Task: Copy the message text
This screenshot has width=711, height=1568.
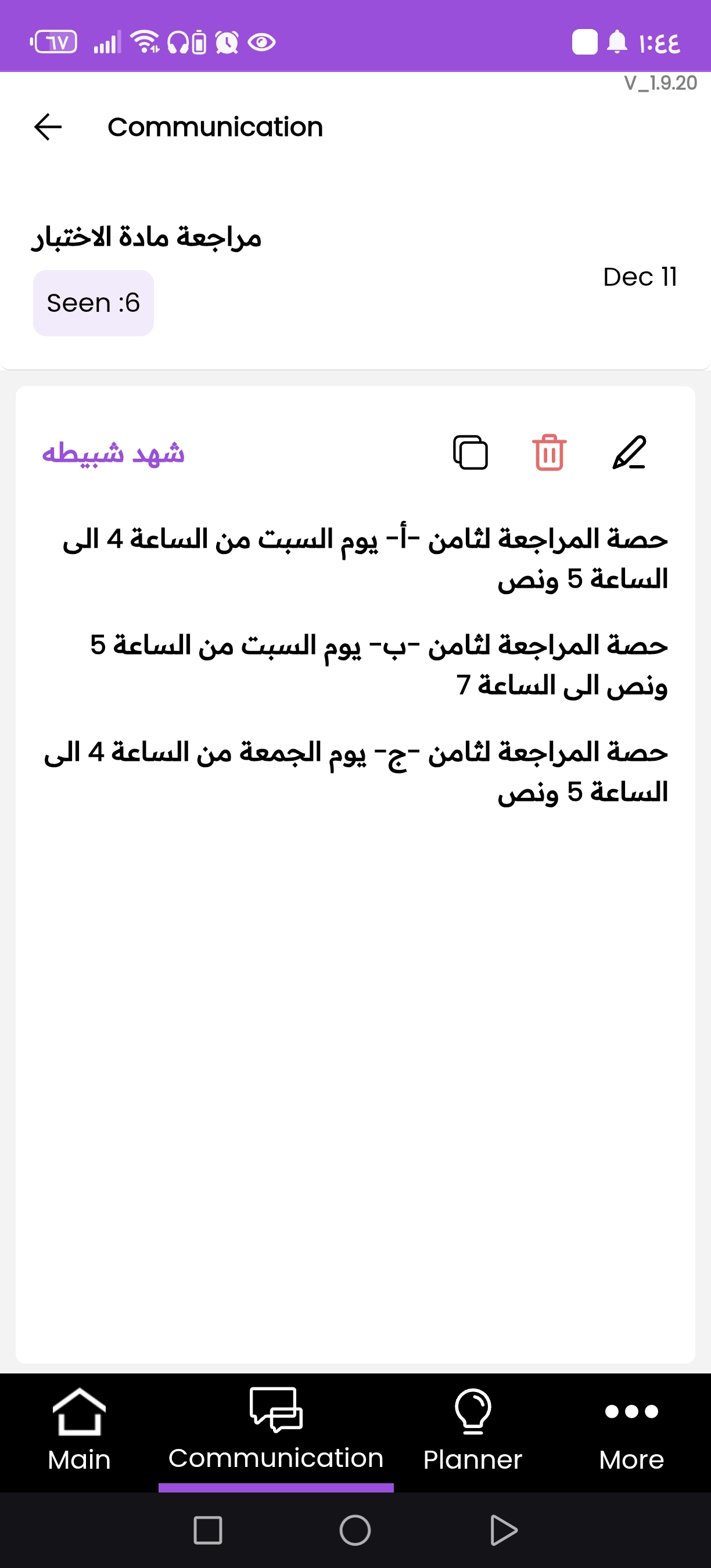Action: (471, 453)
